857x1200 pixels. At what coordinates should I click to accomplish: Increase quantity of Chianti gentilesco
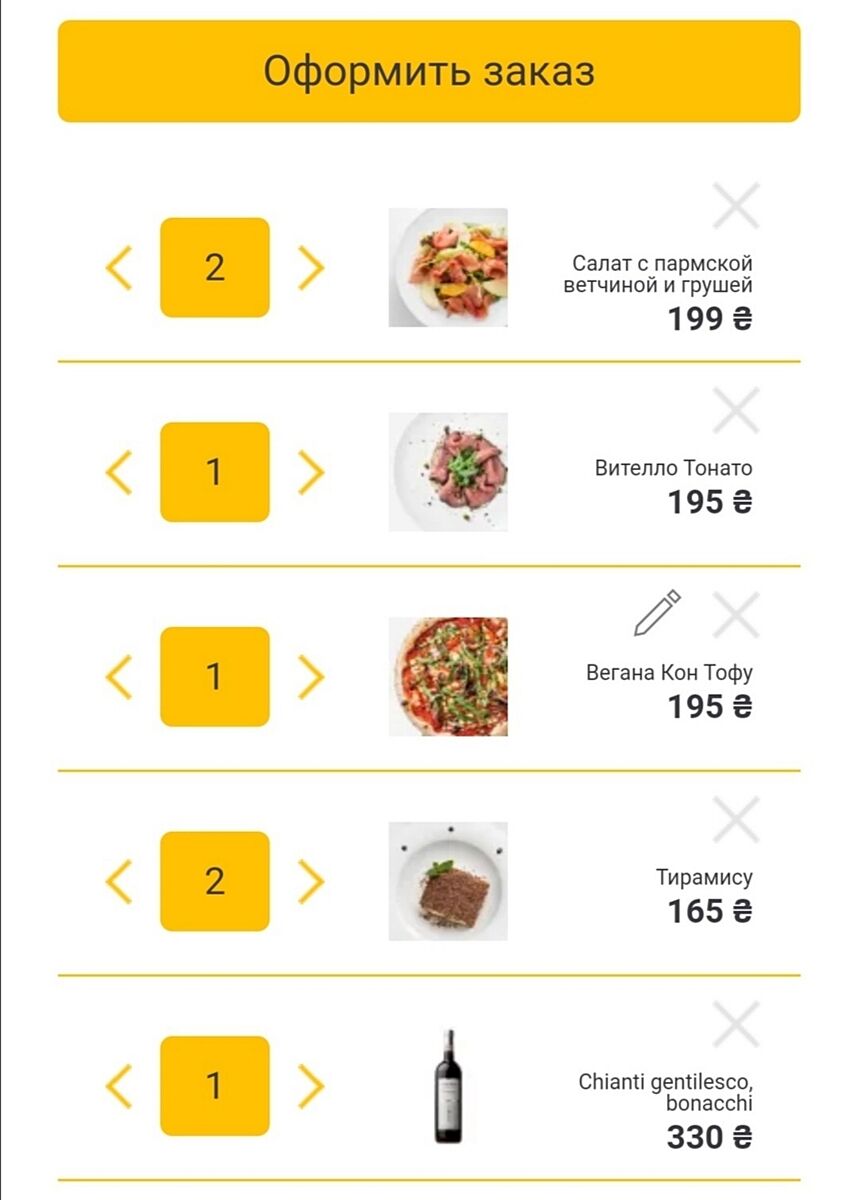coord(311,1086)
